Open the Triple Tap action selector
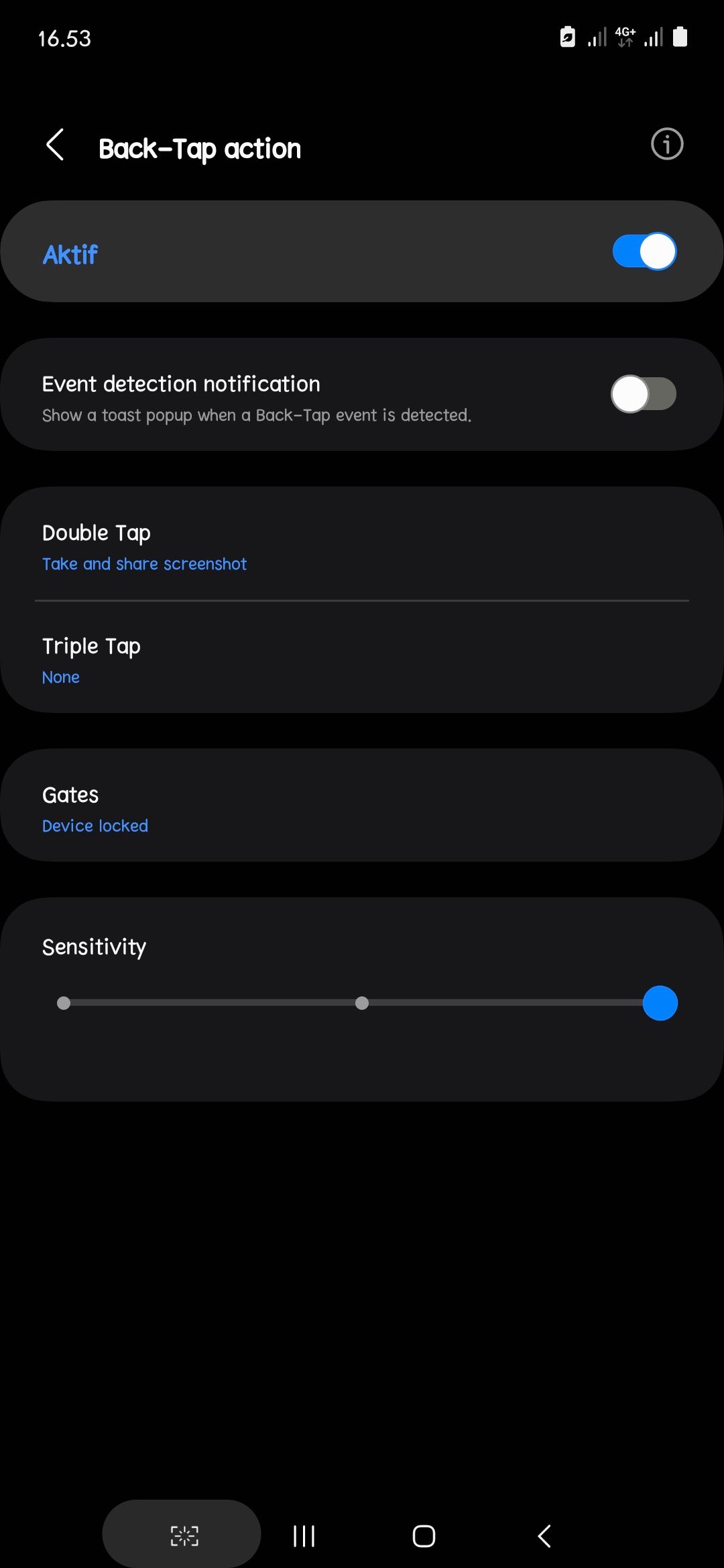Viewport: 724px width, 1568px height. (362, 659)
